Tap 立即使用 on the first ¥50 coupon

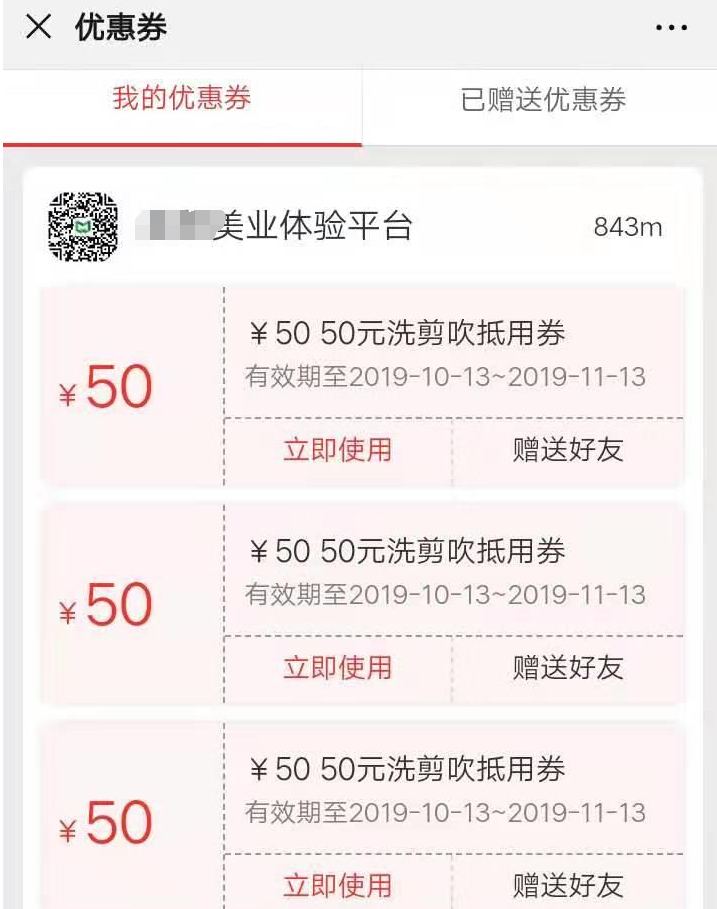(x=337, y=450)
